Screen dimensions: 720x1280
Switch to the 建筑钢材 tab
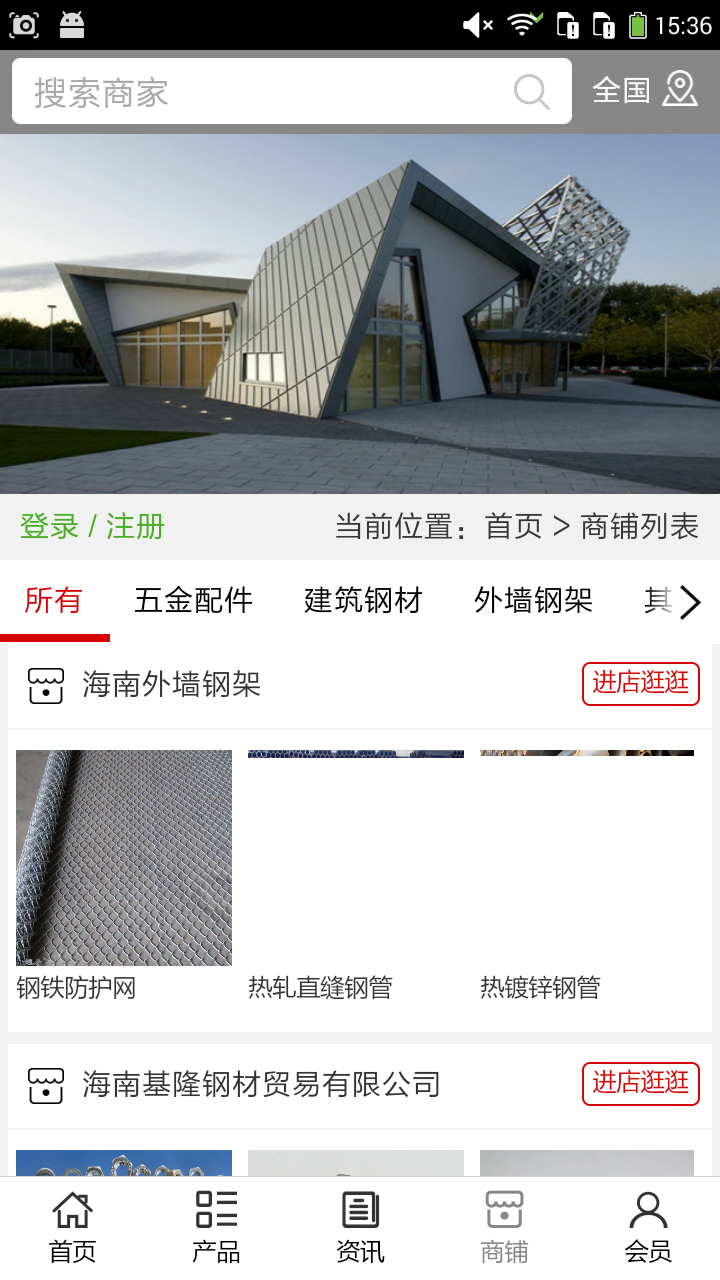click(363, 601)
